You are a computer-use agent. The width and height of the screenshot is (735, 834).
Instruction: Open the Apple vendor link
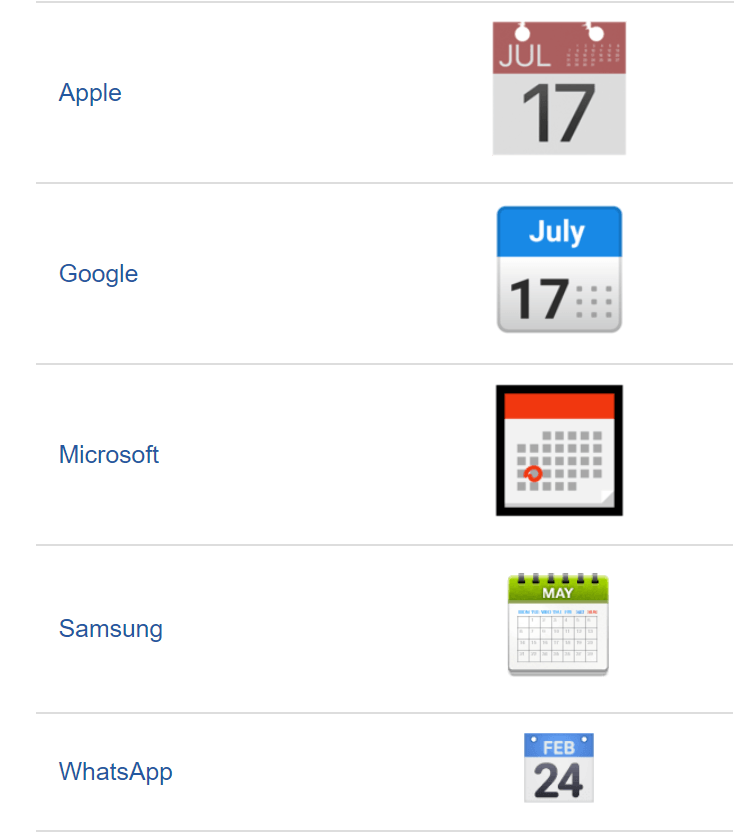[90, 93]
